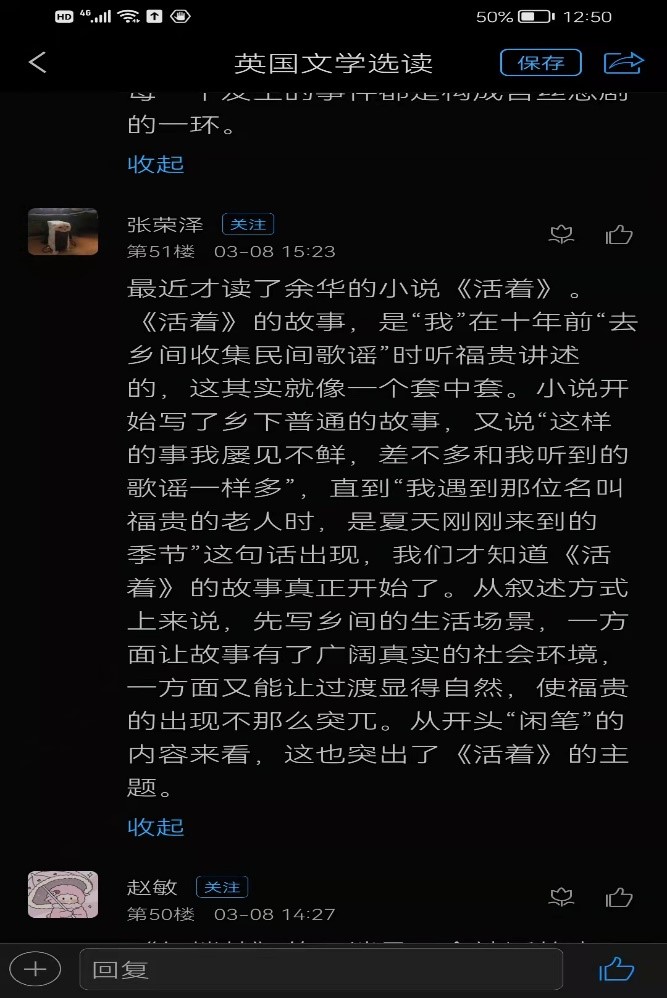The width and height of the screenshot is (667, 998).
Task: Like 赵敏's comment on floor 50
Action: point(620,897)
